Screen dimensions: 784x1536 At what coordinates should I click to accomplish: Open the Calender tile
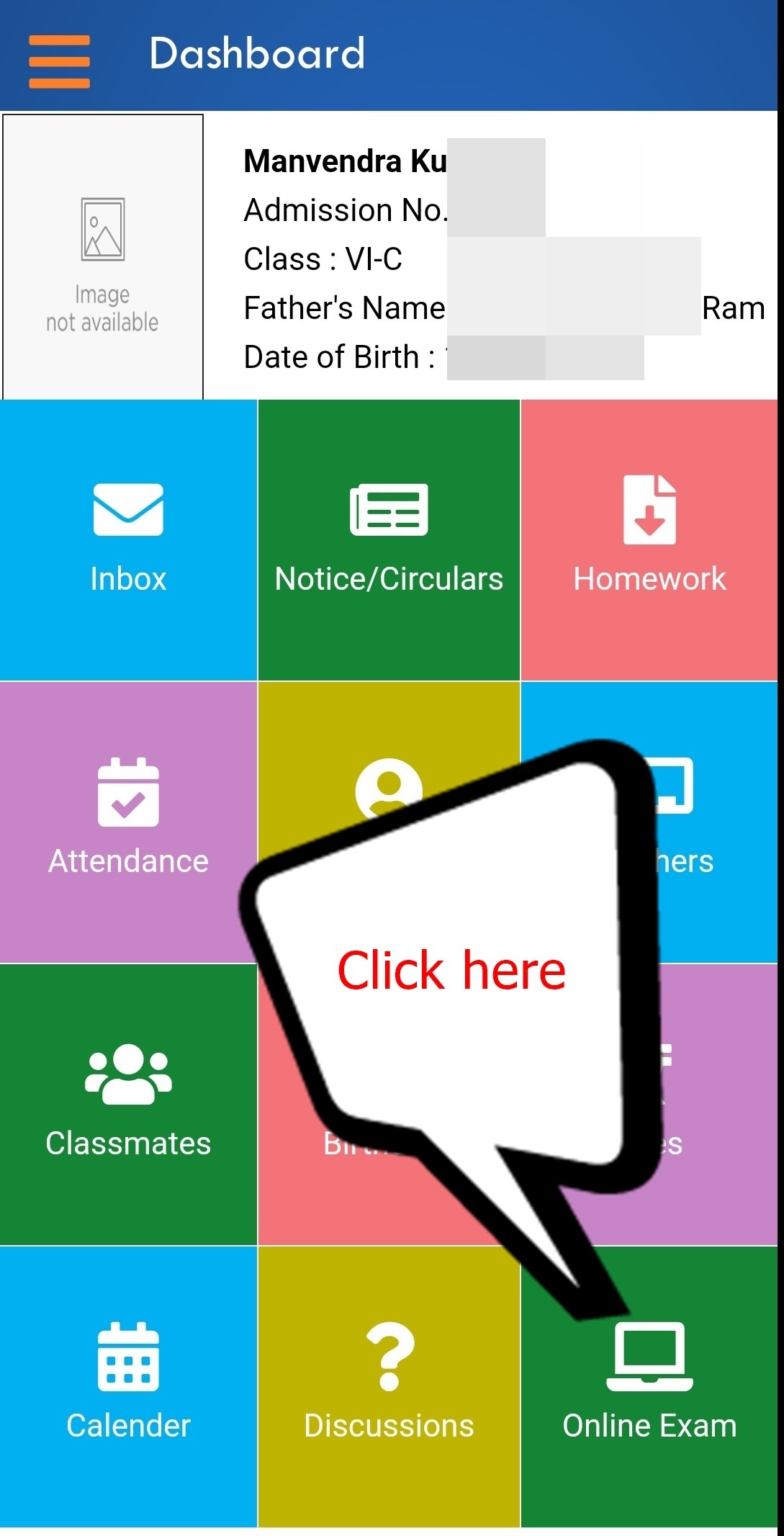pos(128,1386)
